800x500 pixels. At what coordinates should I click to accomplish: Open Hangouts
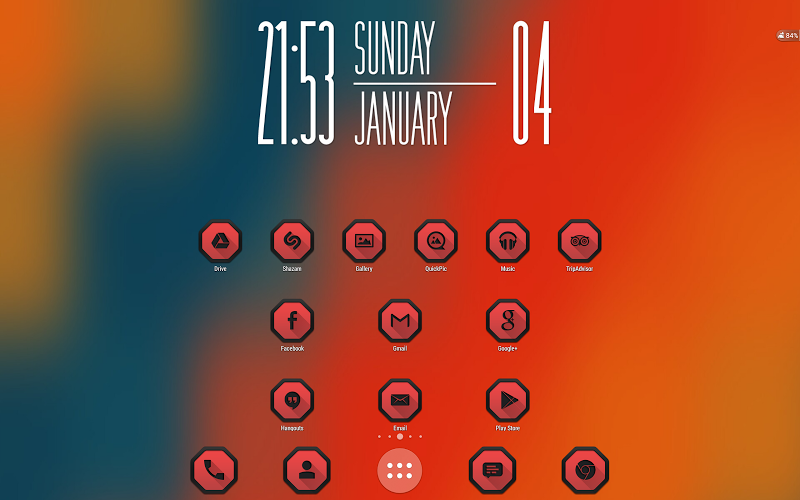pyautogui.click(x=292, y=400)
